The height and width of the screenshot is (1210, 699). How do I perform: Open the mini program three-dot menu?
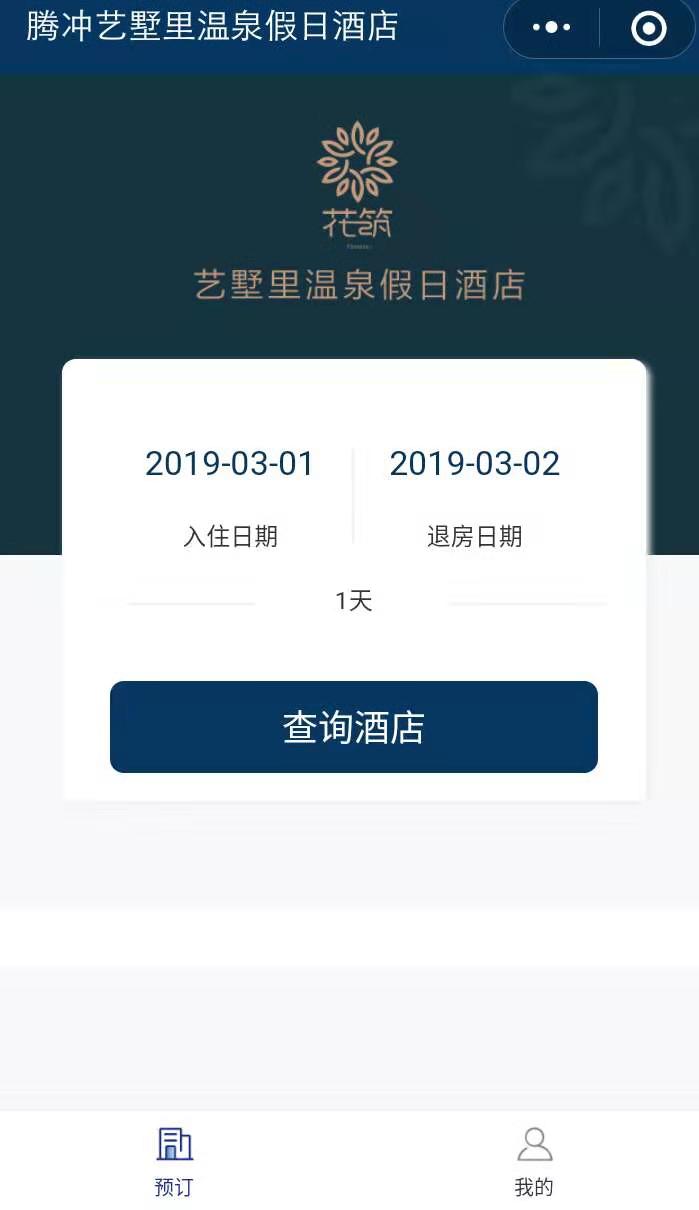pyautogui.click(x=551, y=28)
